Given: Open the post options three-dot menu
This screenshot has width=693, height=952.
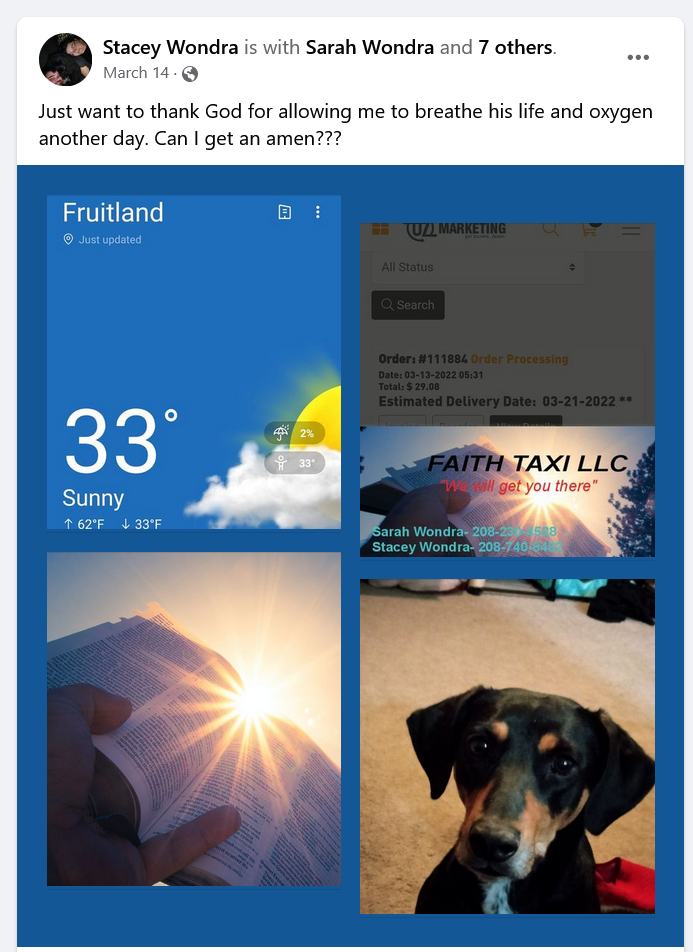Looking at the screenshot, I should (638, 58).
